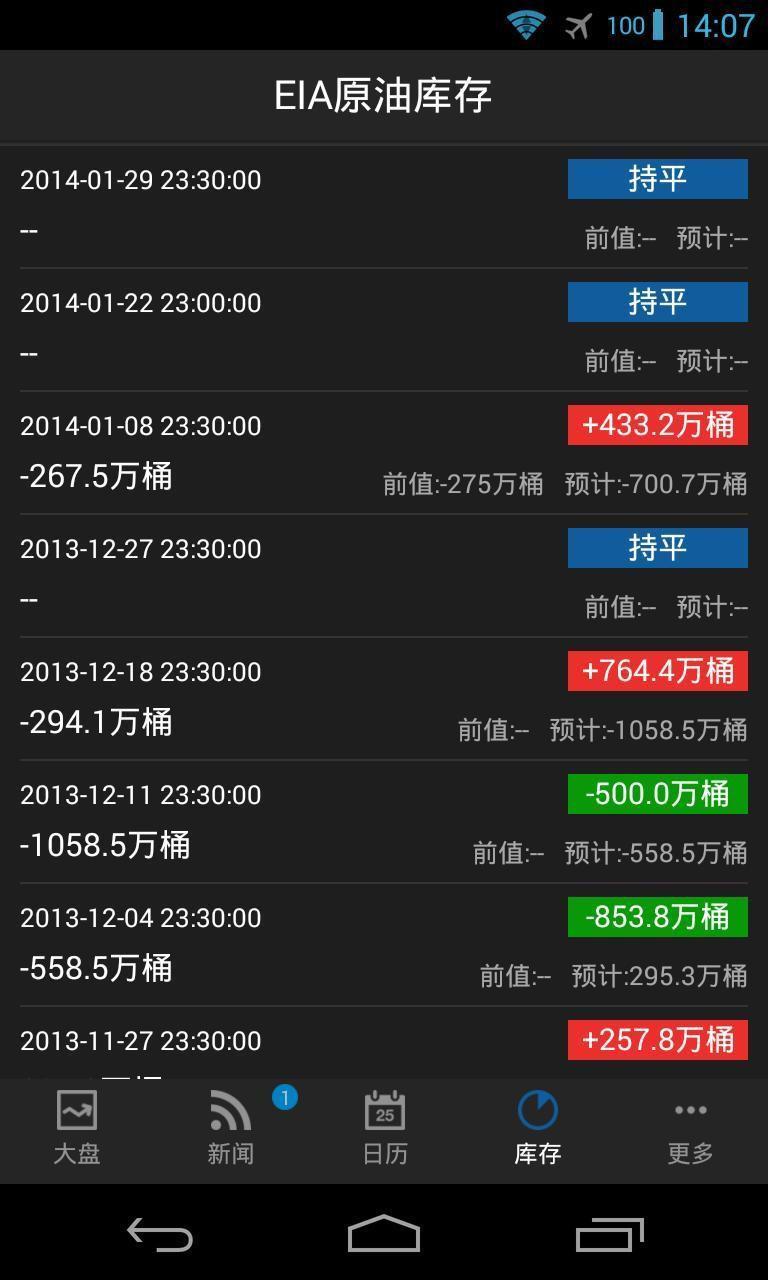The width and height of the screenshot is (768, 1280).
Task: Open the 2013-12-18 inventory record
Action: click(x=384, y=699)
